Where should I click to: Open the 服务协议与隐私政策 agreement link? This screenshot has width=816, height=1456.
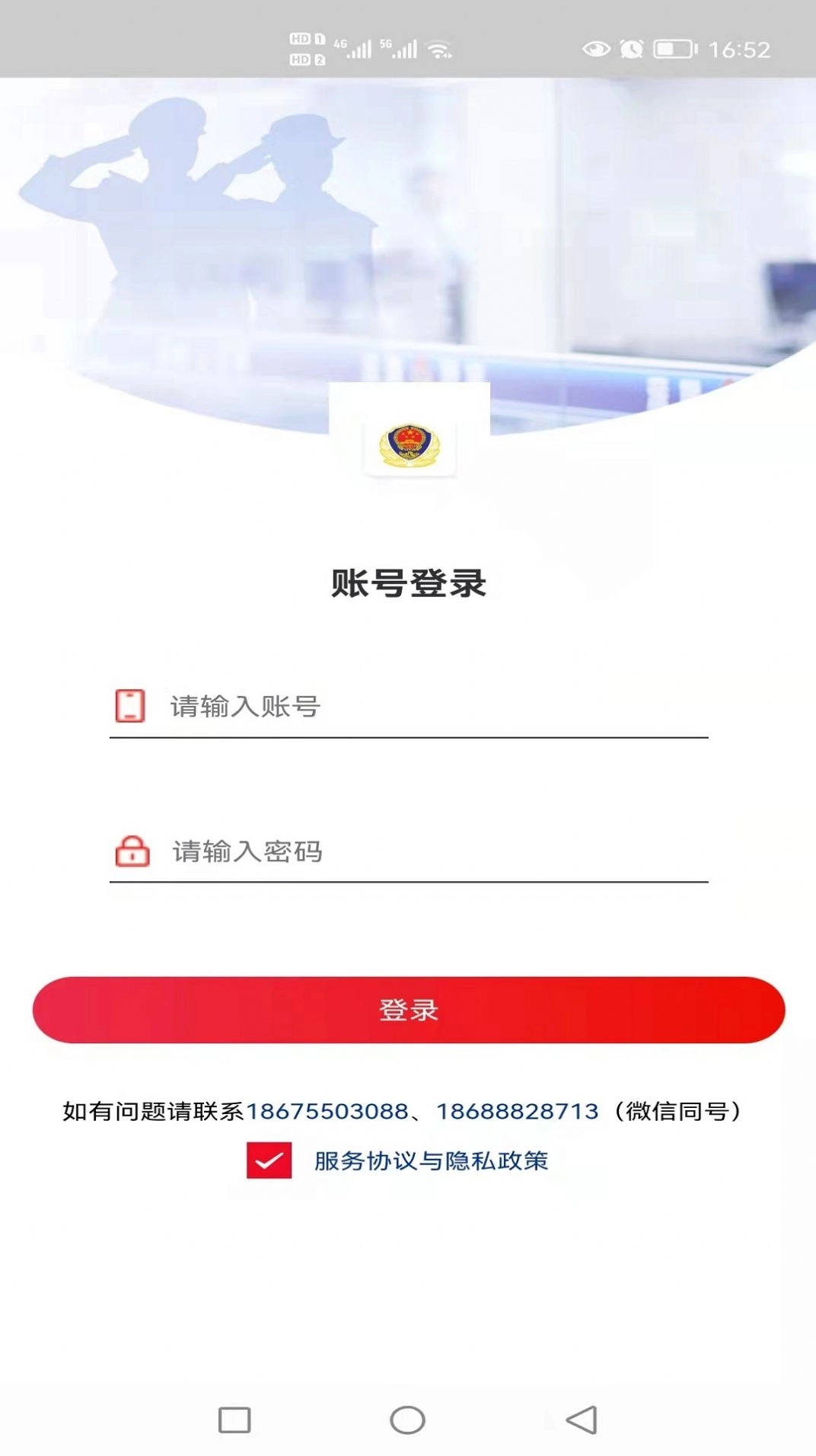432,1161
